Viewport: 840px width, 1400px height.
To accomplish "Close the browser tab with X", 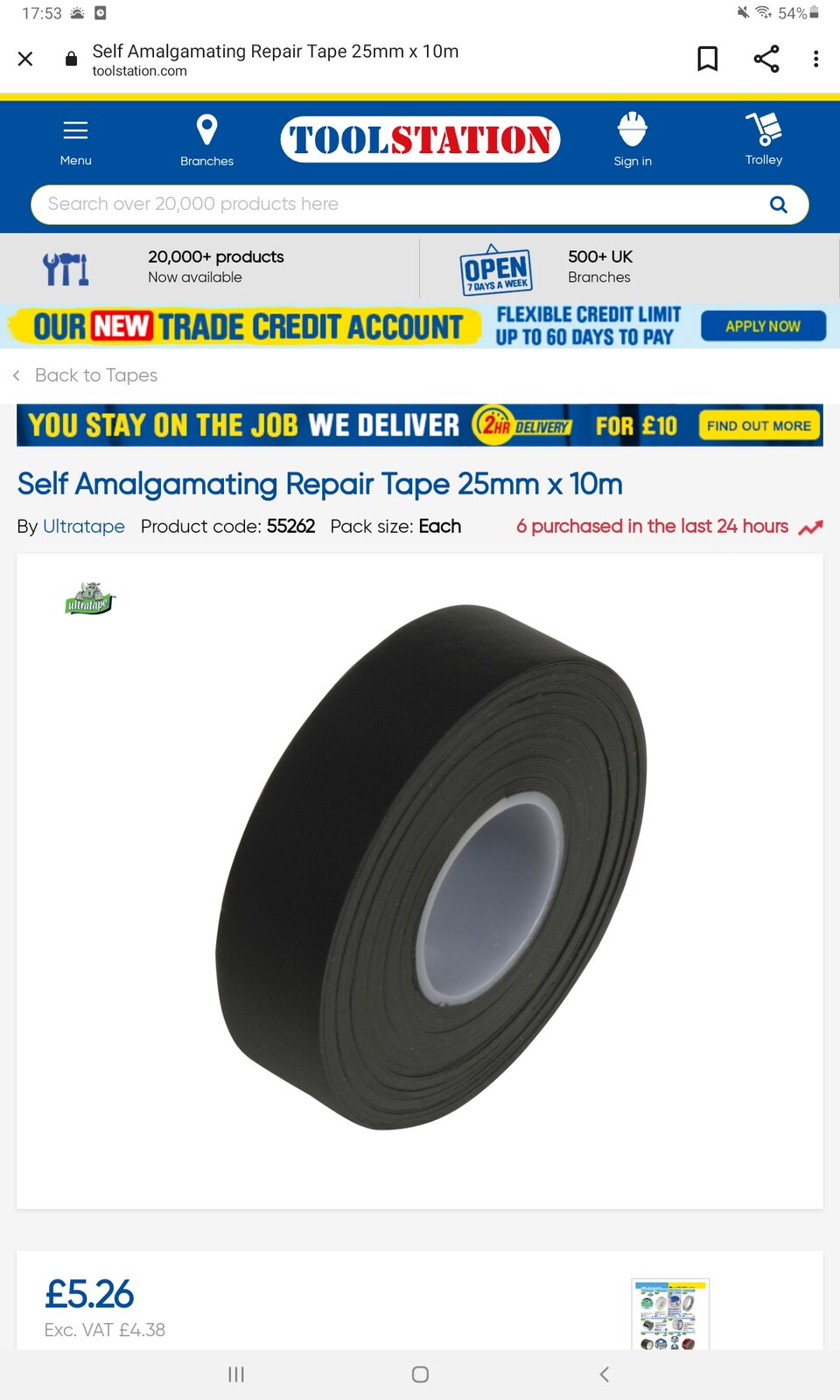I will click(25, 59).
